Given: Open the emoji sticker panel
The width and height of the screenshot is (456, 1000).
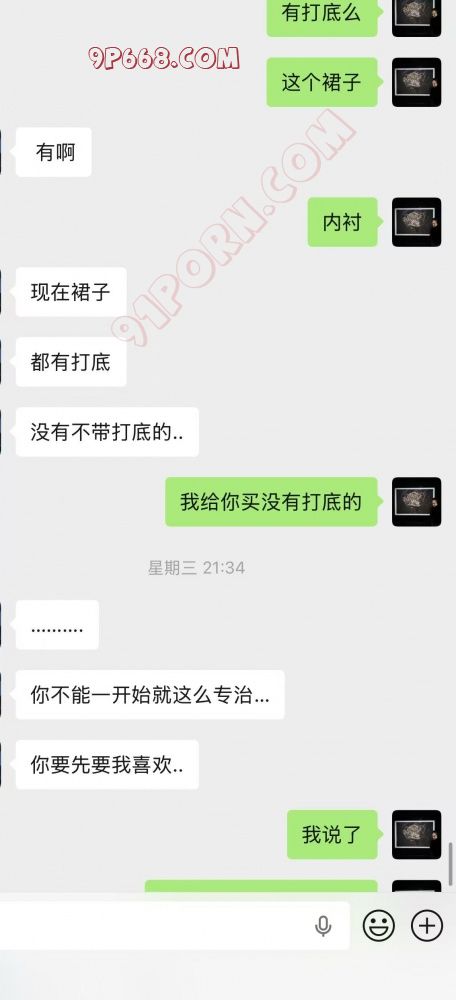Looking at the screenshot, I should [379, 925].
